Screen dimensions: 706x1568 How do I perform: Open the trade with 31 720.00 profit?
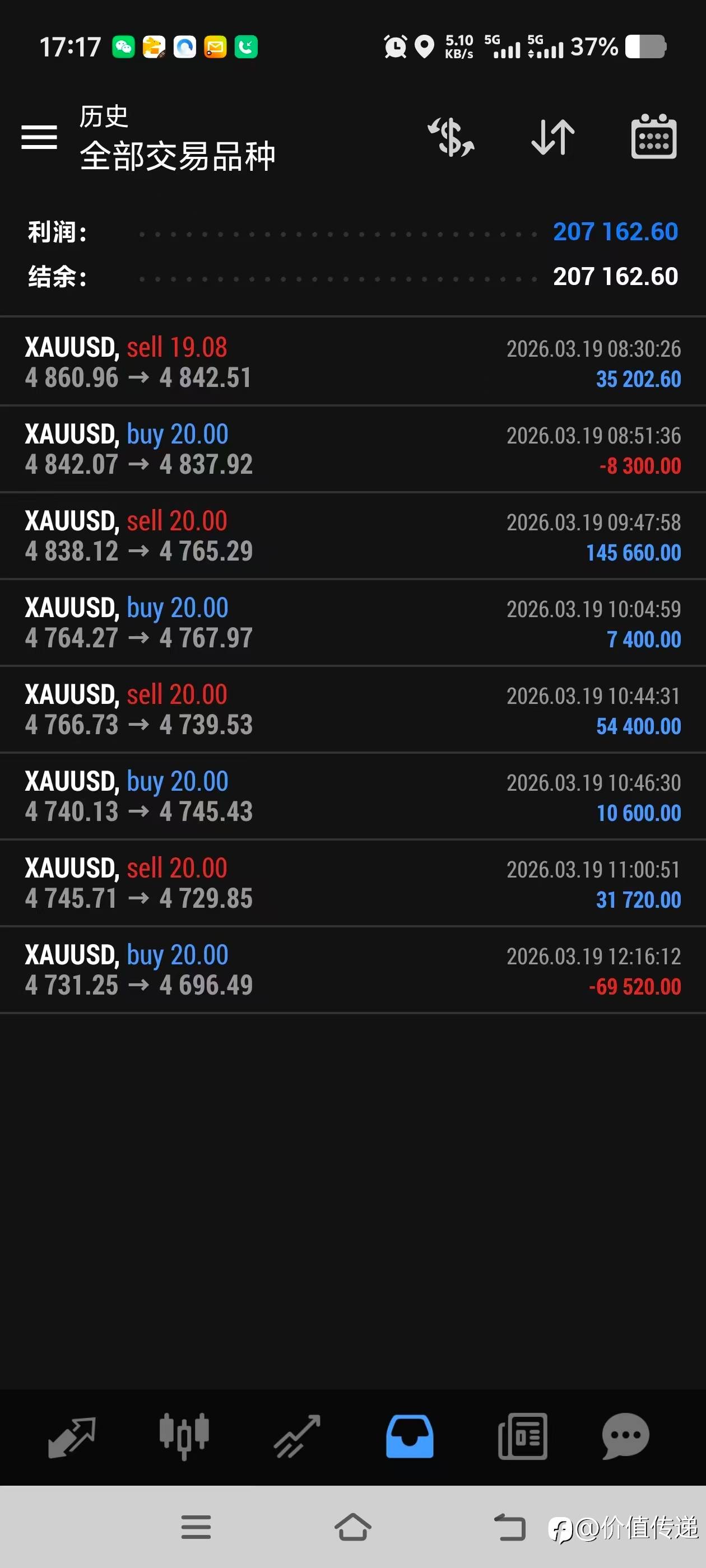[352, 883]
